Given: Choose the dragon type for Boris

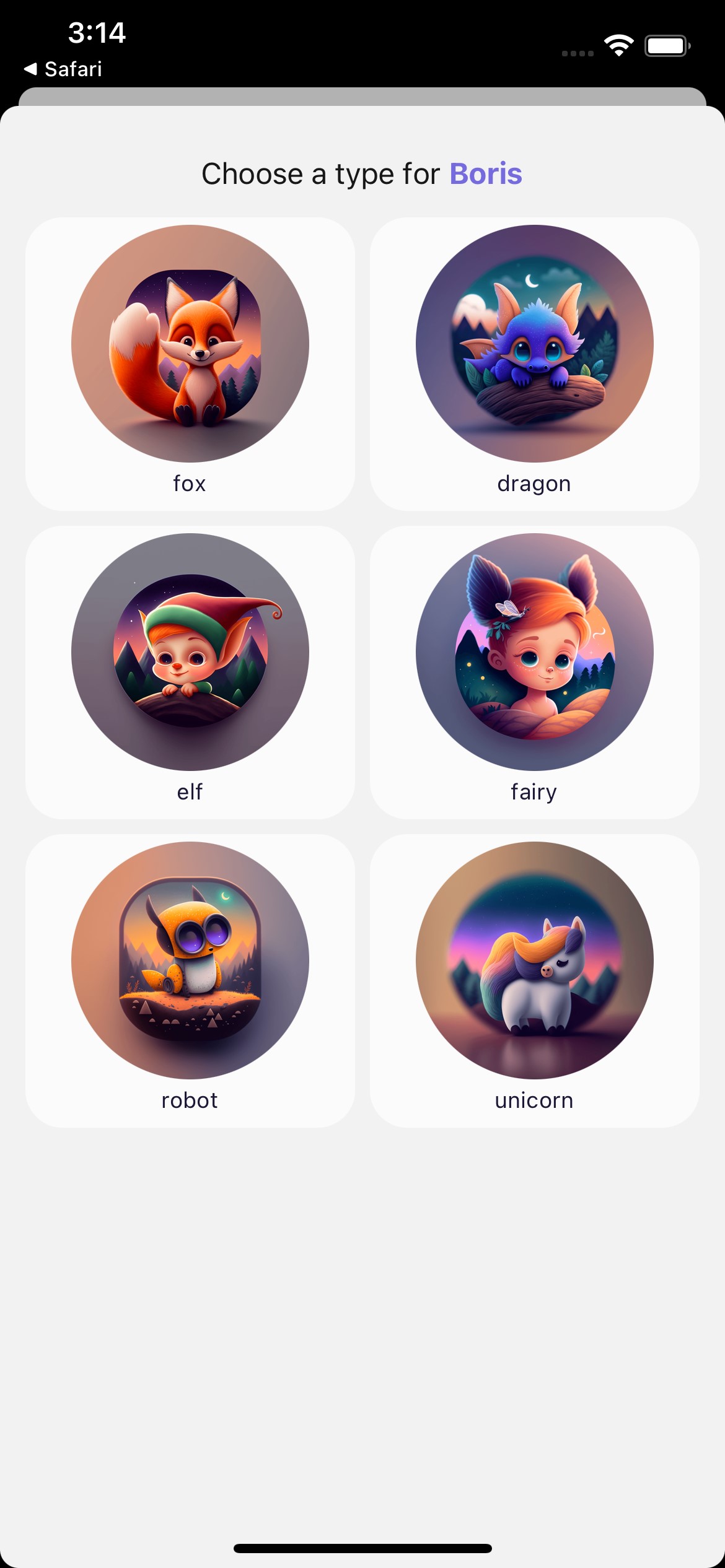Looking at the screenshot, I should [x=534, y=364].
